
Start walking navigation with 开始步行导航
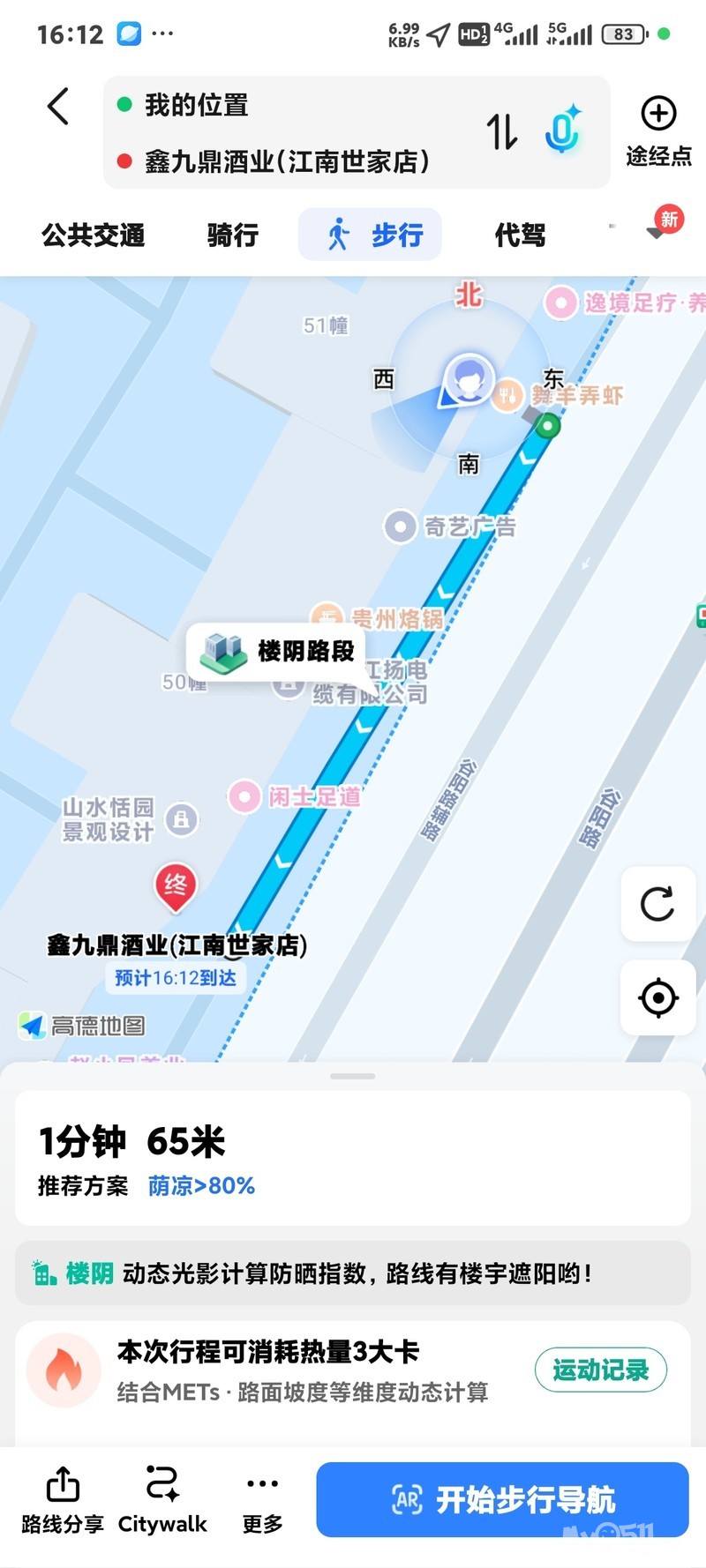(502, 1499)
